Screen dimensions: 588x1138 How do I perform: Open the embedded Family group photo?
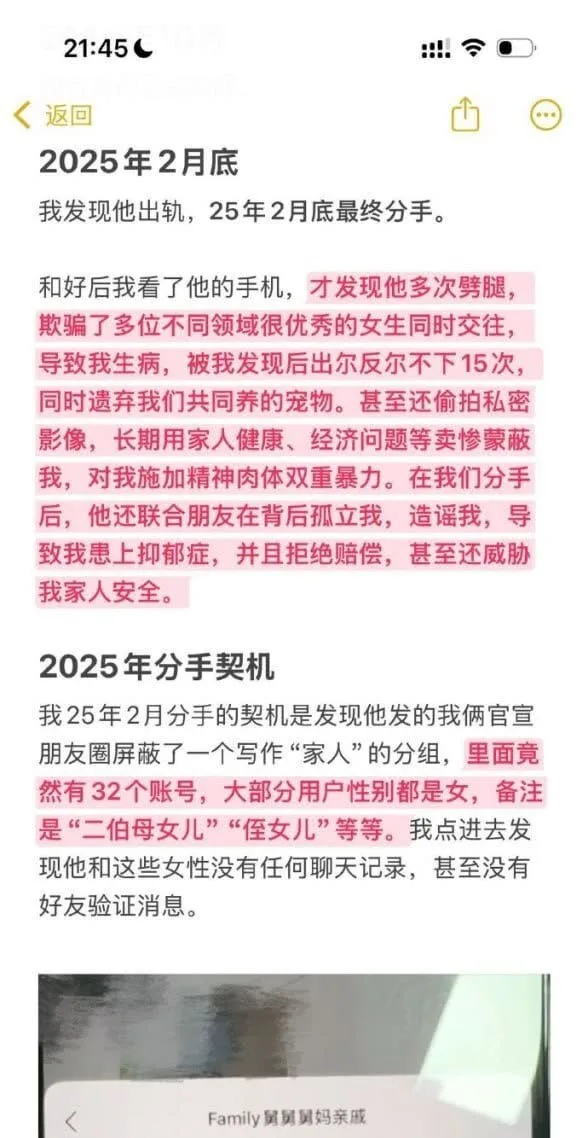(x=294, y=1055)
